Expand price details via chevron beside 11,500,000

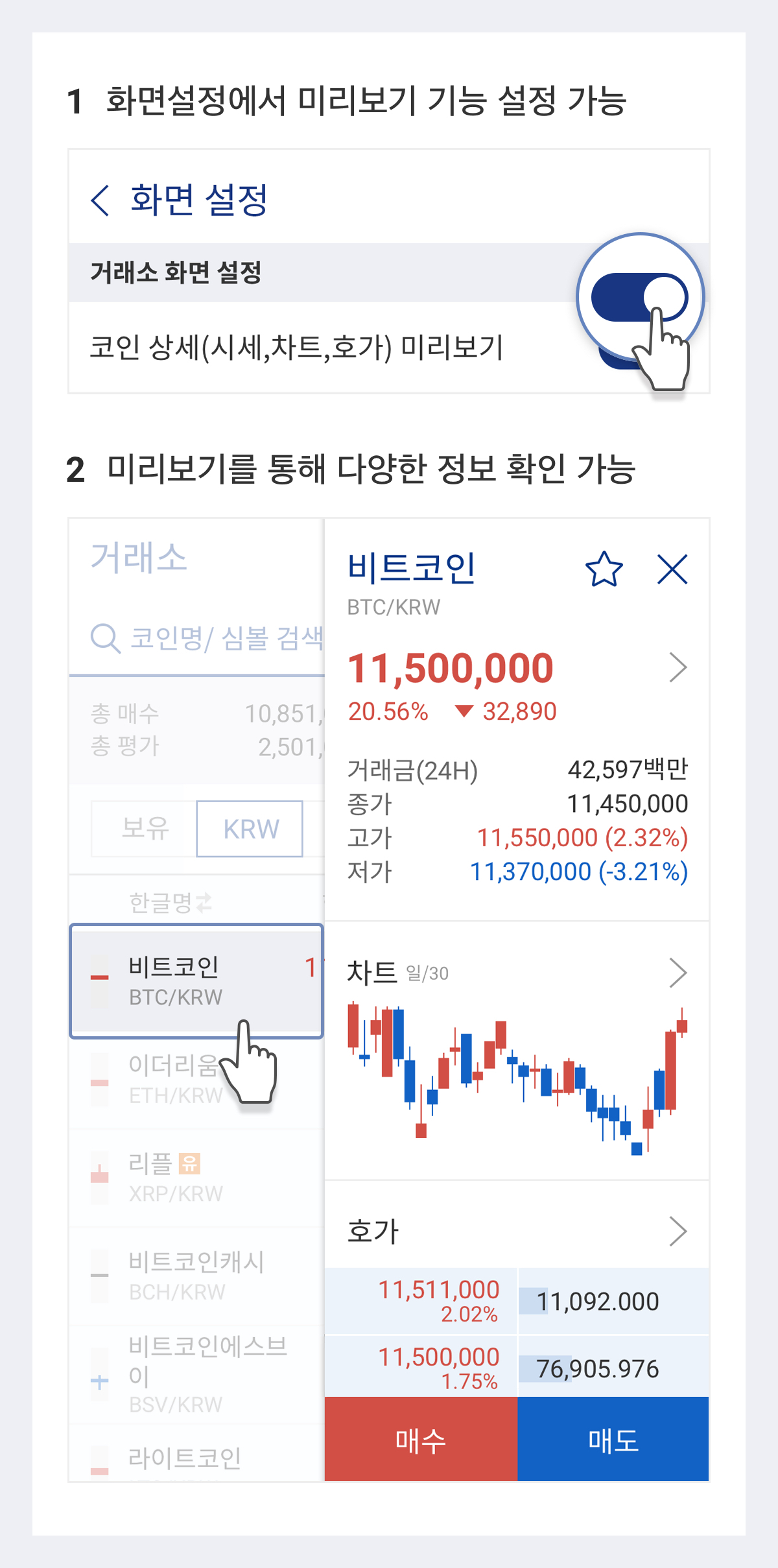pos(678,668)
